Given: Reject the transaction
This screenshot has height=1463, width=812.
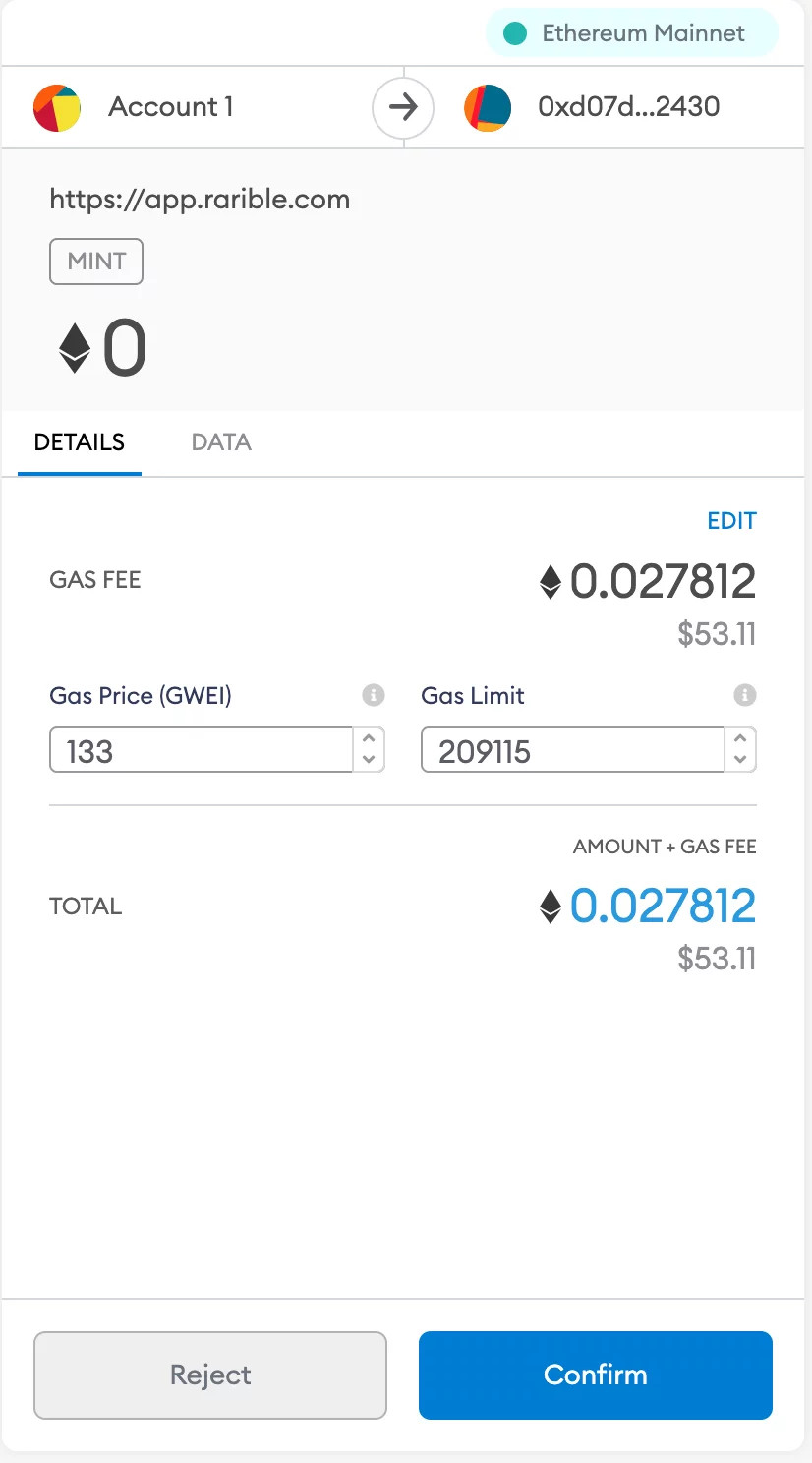Looking at the screenshot, I should click(x=210, y=1375).
